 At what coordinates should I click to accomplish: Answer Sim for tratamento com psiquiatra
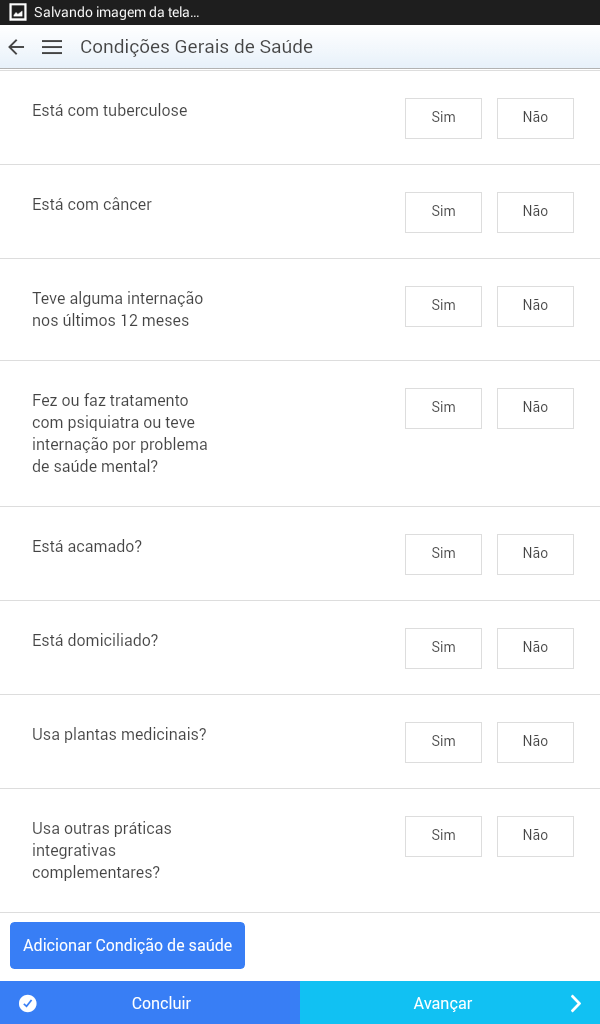coord(443,408)
